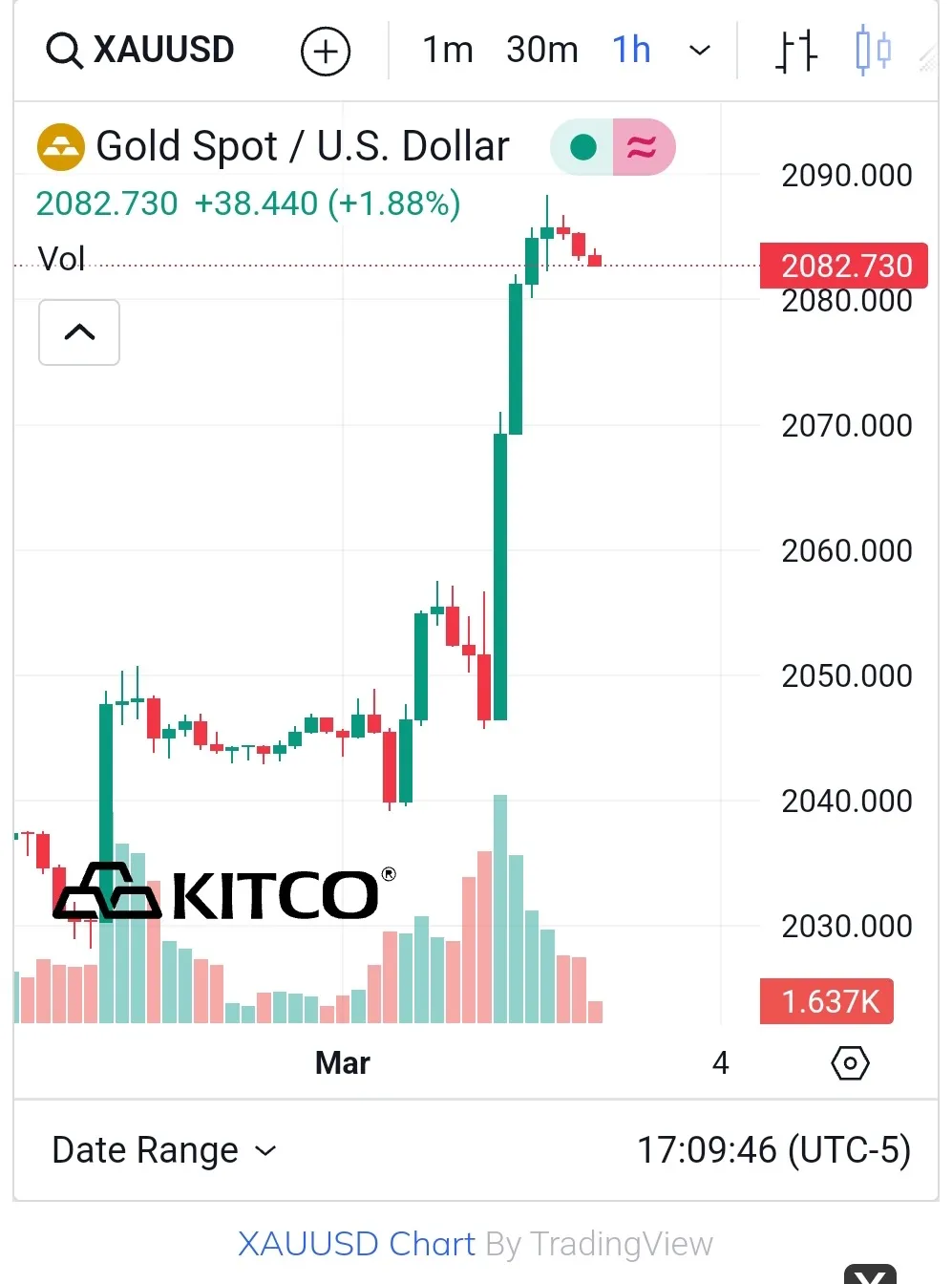
Task: Select the 1h interval
Action: [x=631, y=50]
